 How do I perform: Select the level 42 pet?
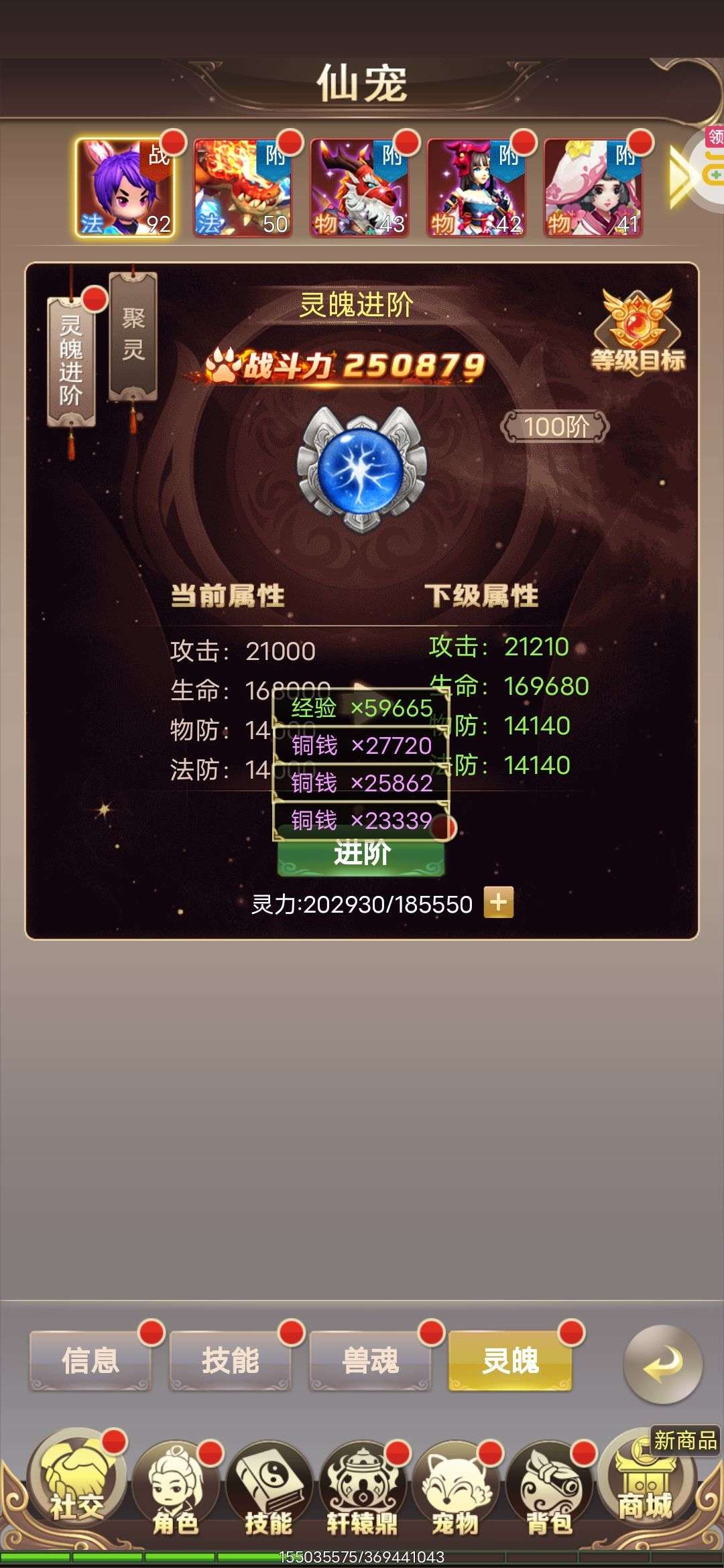click(476, 188)
